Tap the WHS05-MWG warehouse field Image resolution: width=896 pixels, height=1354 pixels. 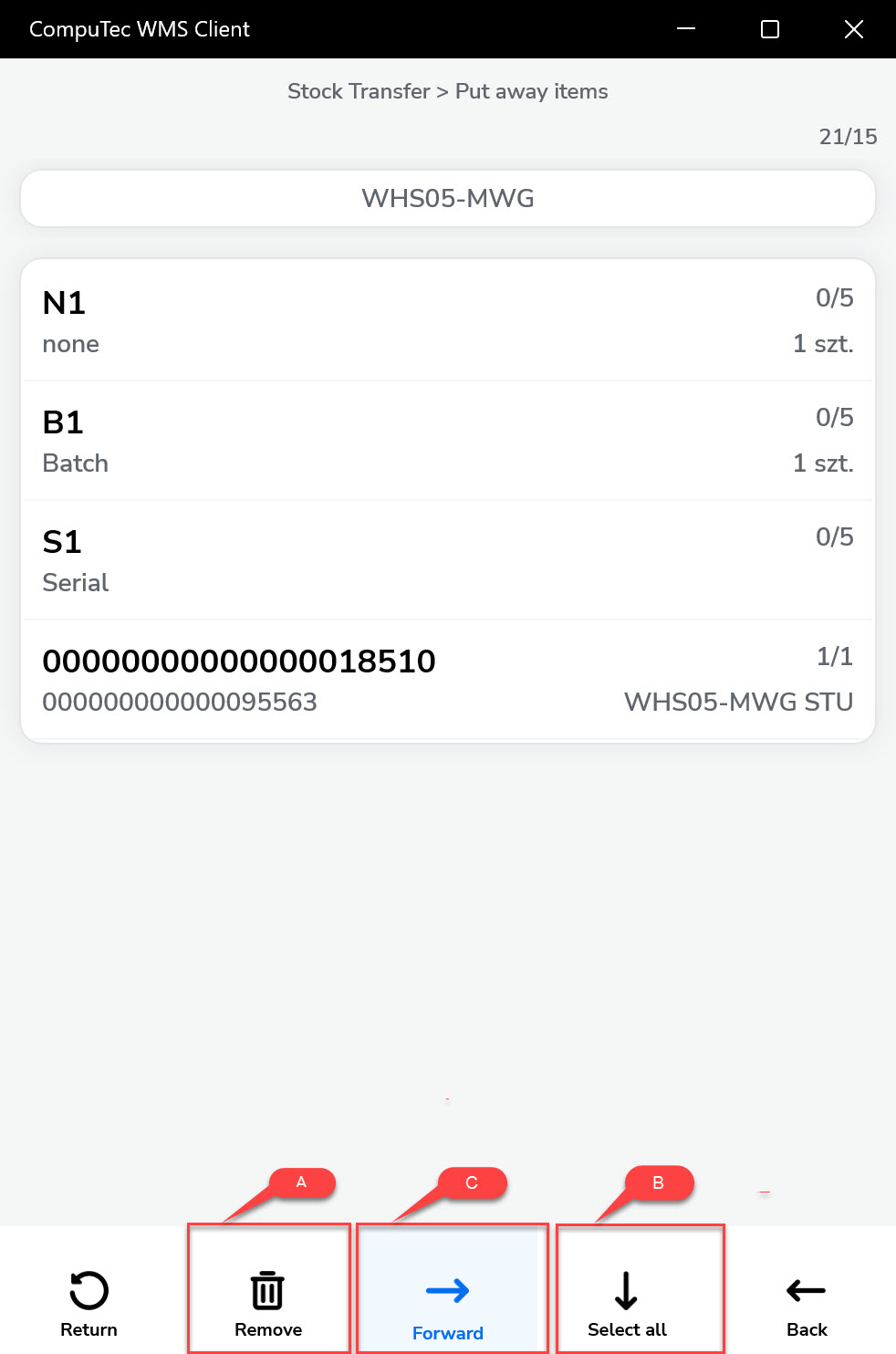pyautogui.click(x=447, y=198)
